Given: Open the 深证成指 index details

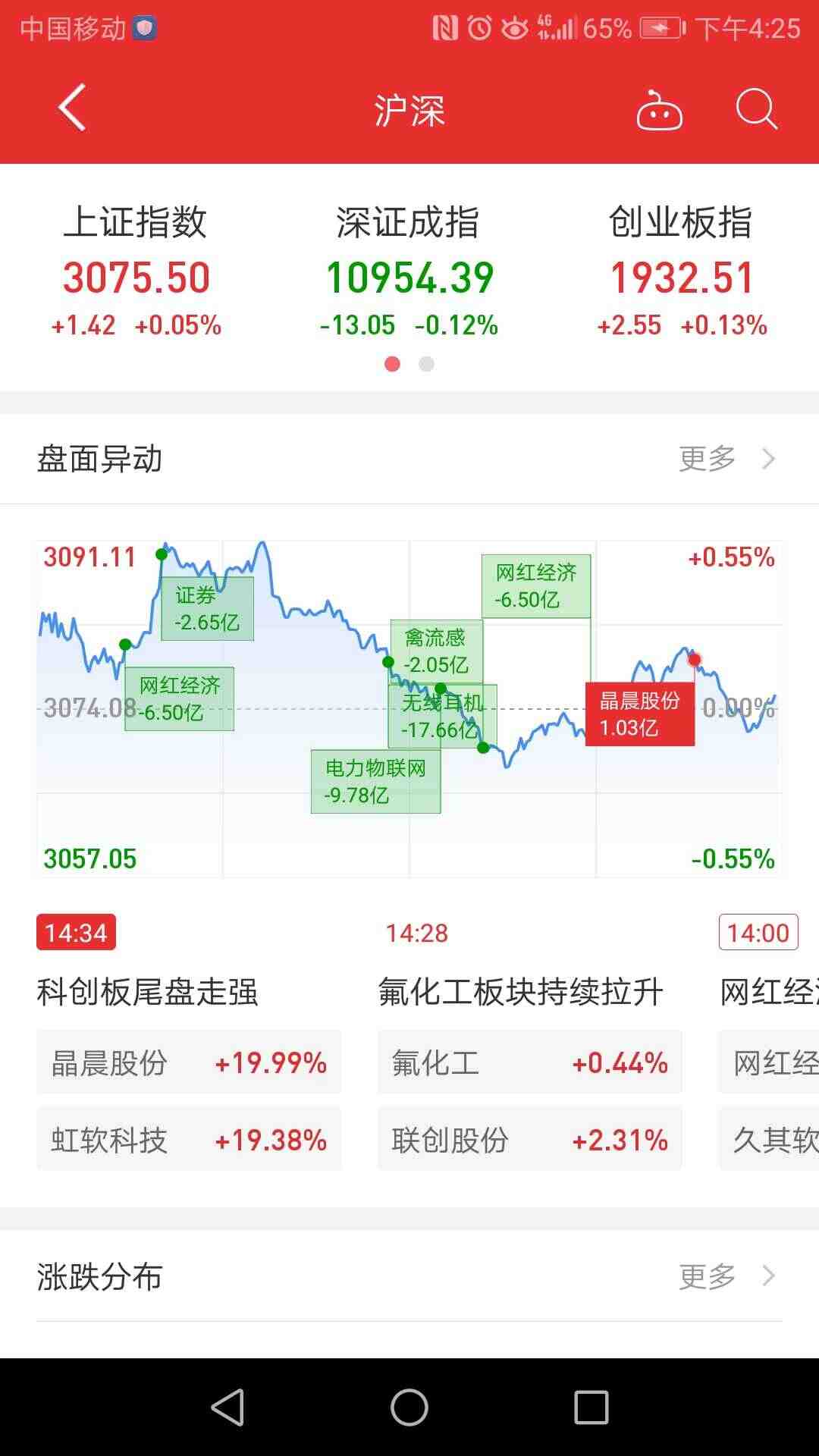Looking at the screenshot, I should [x=409, y=271].
